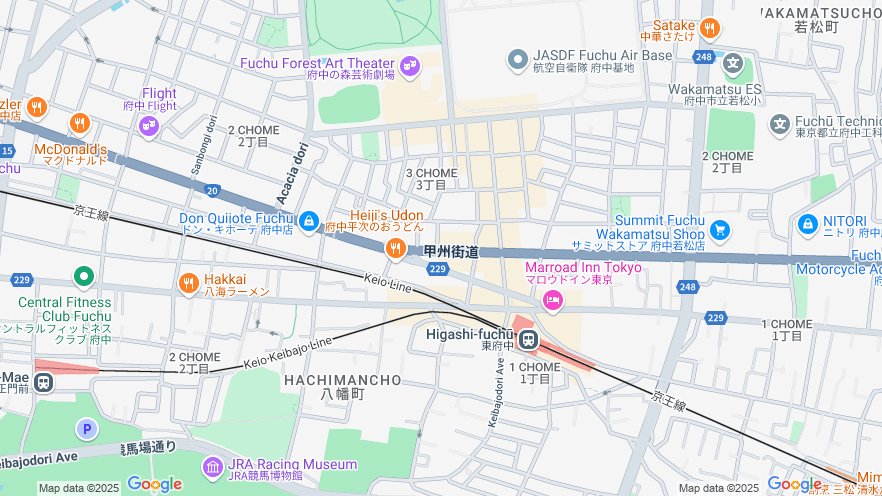
Task: Select the Don Quijote Fuchu shopping pin
Action: (309, 221)
